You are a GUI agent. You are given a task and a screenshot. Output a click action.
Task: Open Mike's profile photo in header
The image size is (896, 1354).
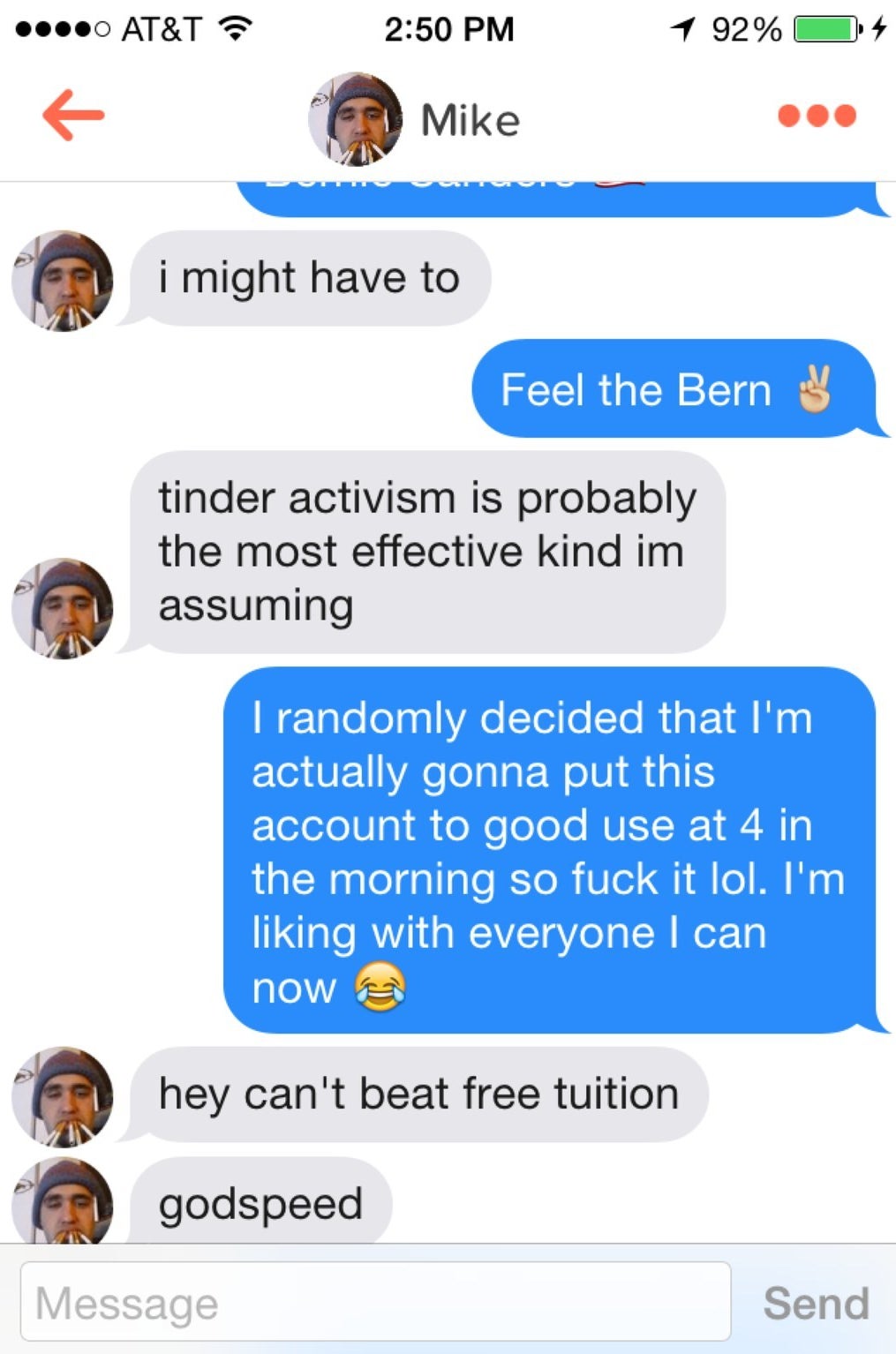(355, 119)
